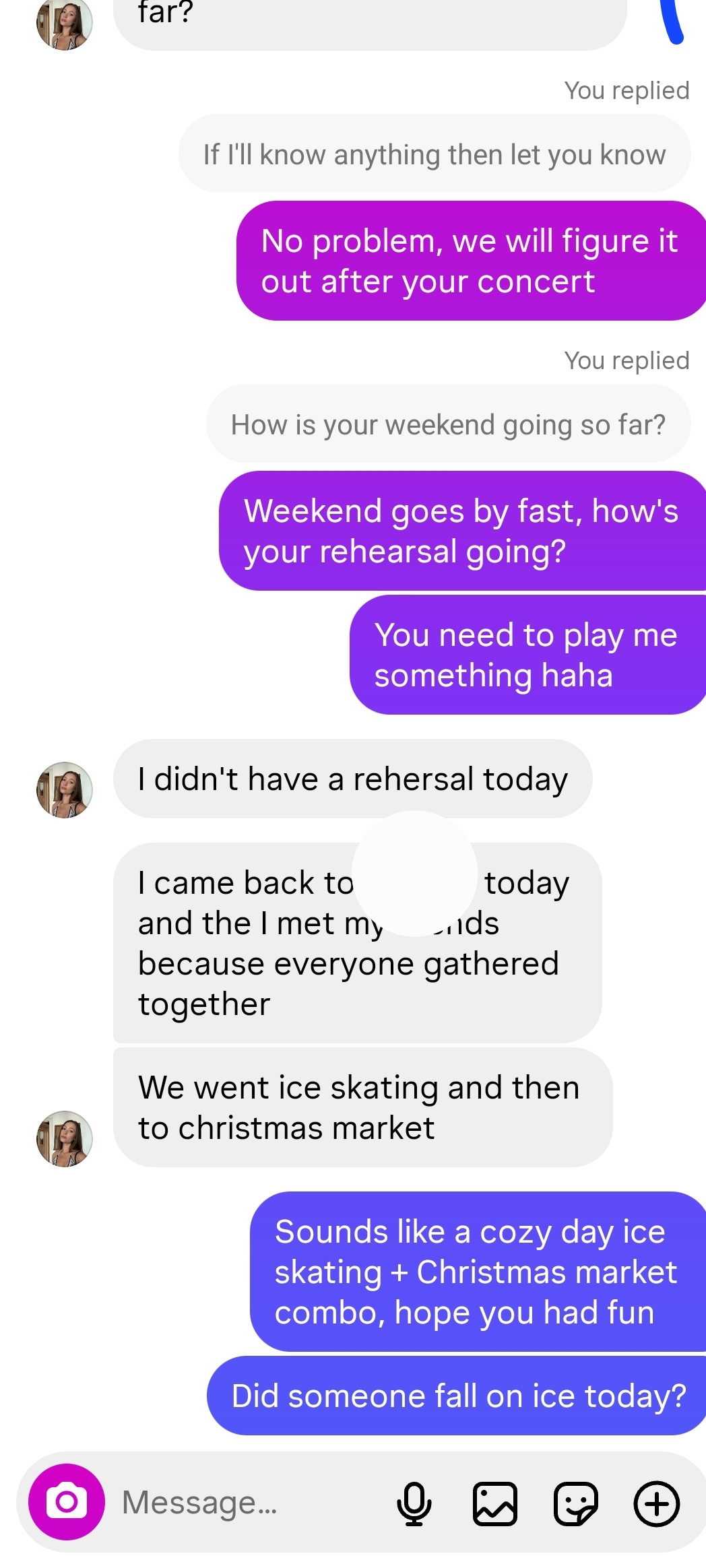Record a voice message with the microphone
The width and height of the screenshot is (706, 1568).
[414, 1503]
